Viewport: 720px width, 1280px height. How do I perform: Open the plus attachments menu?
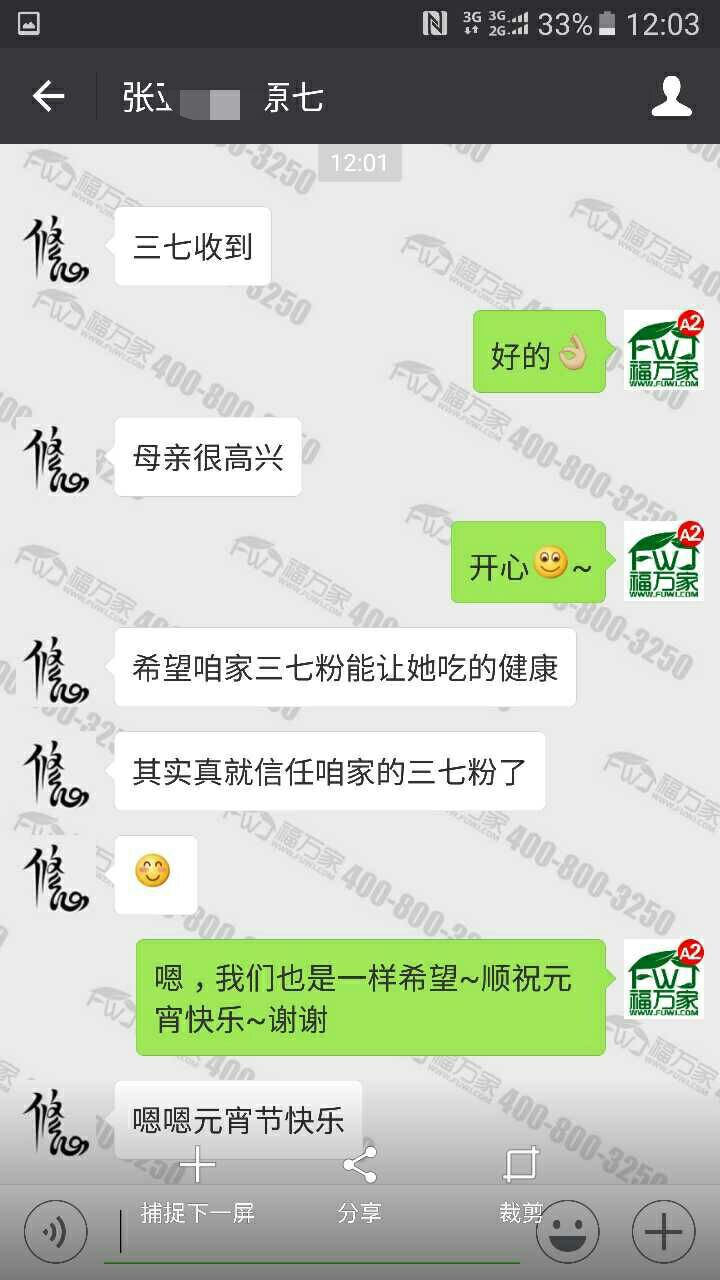[663, 1232]
